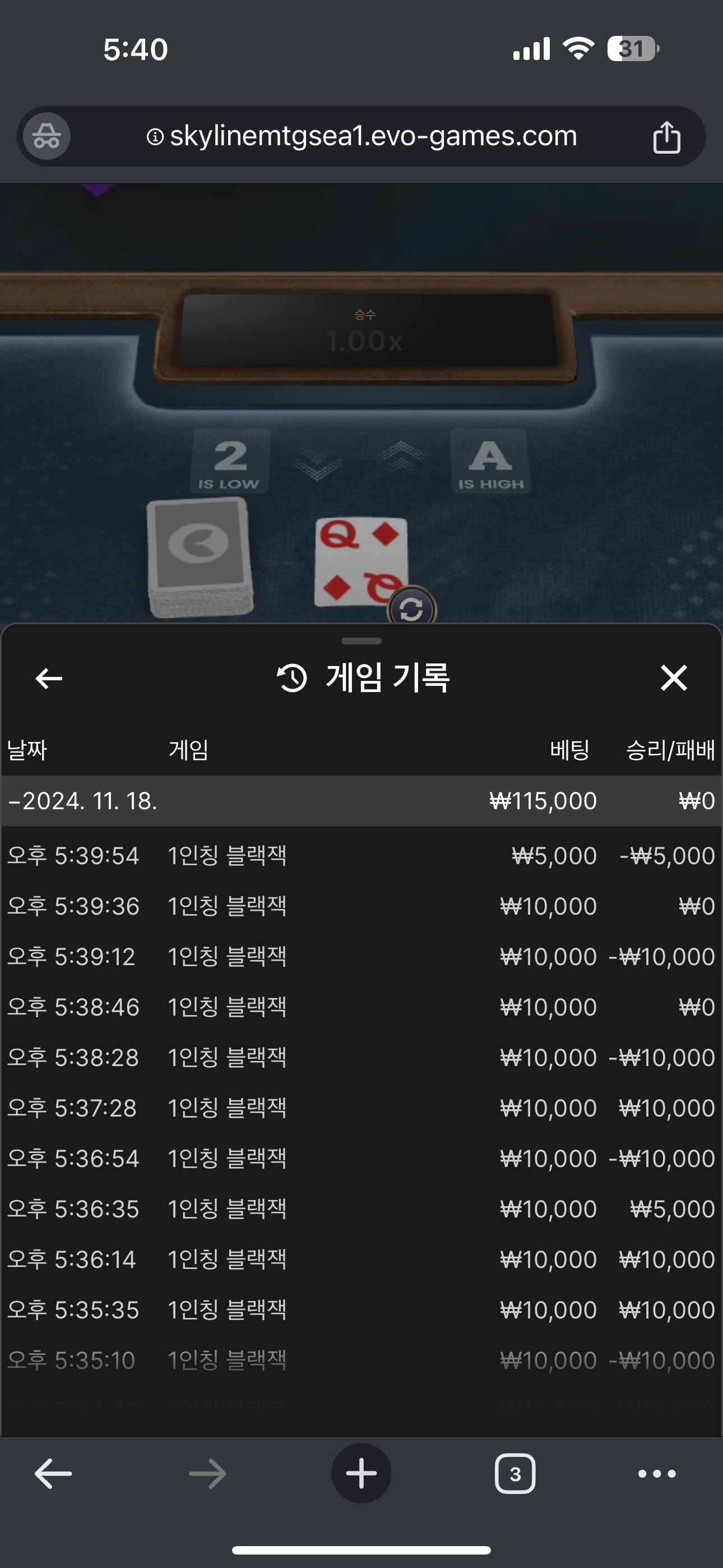Open incognito mode icon in address bar
The image size is (723, 1568).
tap(47, 136)
